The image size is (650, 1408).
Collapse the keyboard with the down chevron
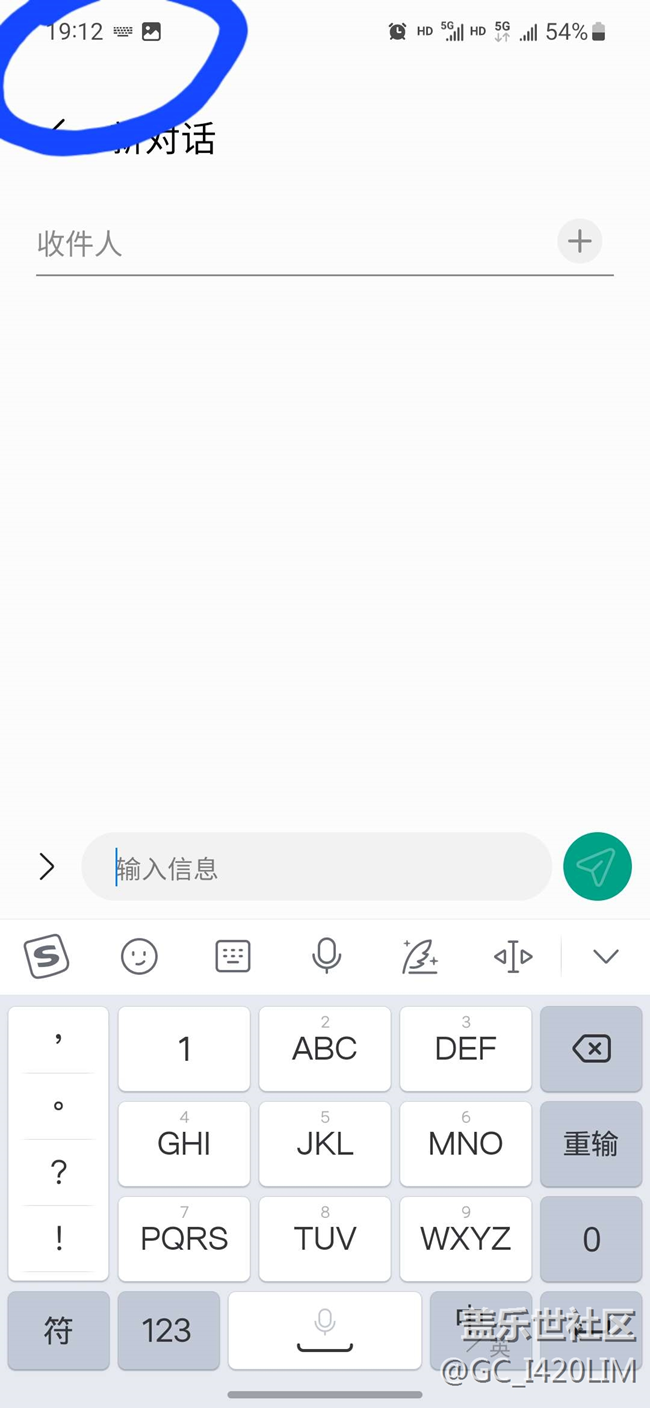(605, 957)
